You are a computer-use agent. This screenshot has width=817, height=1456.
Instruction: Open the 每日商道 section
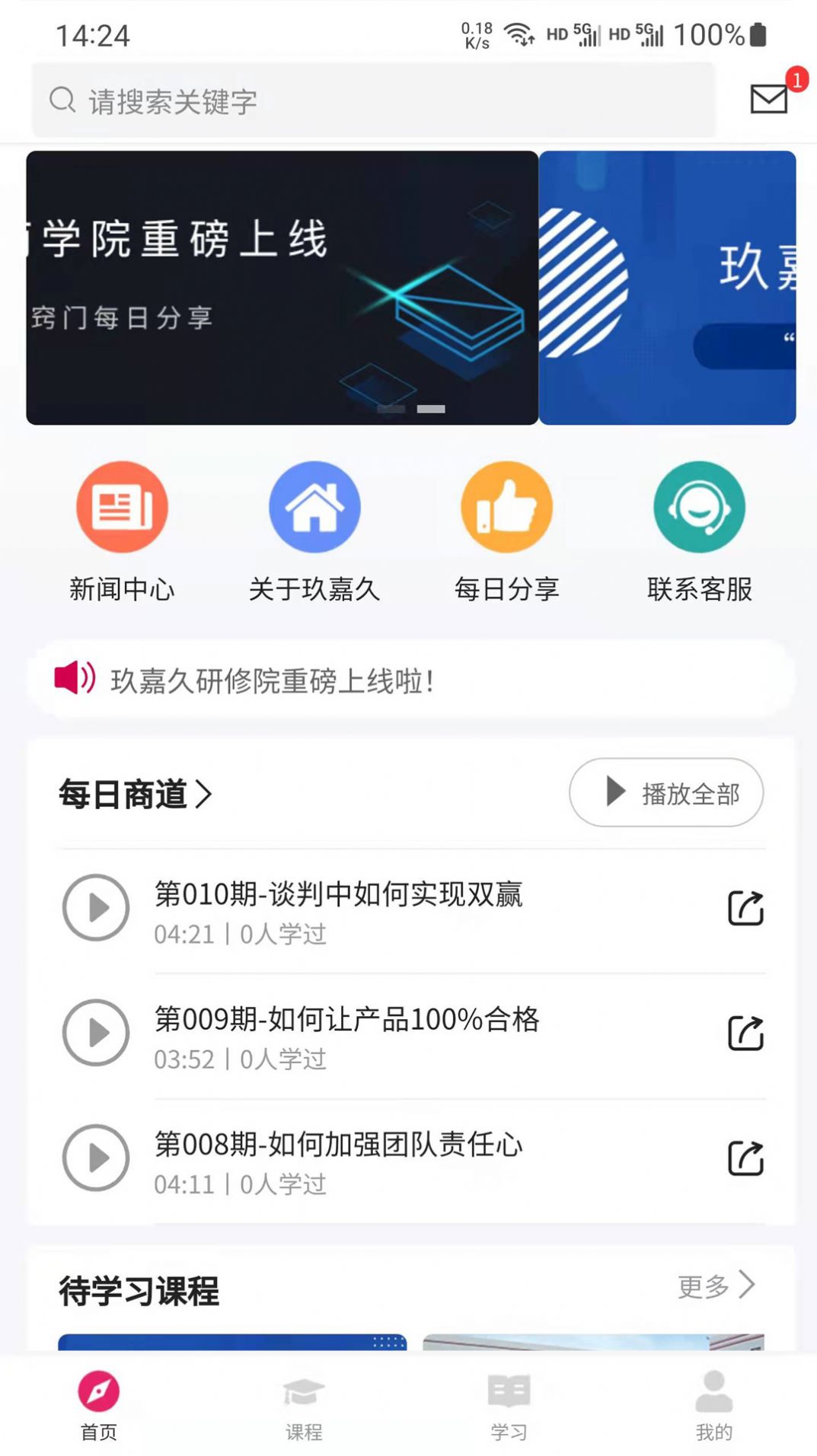136,794
